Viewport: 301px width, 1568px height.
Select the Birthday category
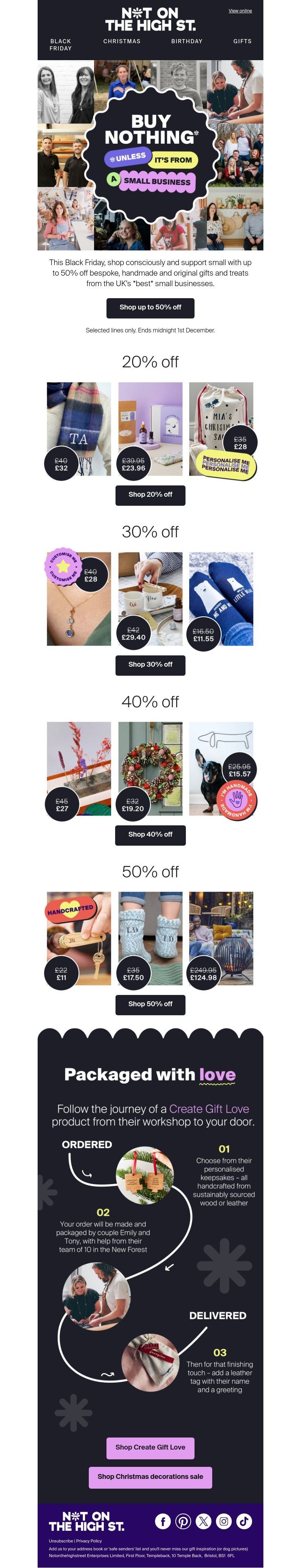tap(187, 41)
